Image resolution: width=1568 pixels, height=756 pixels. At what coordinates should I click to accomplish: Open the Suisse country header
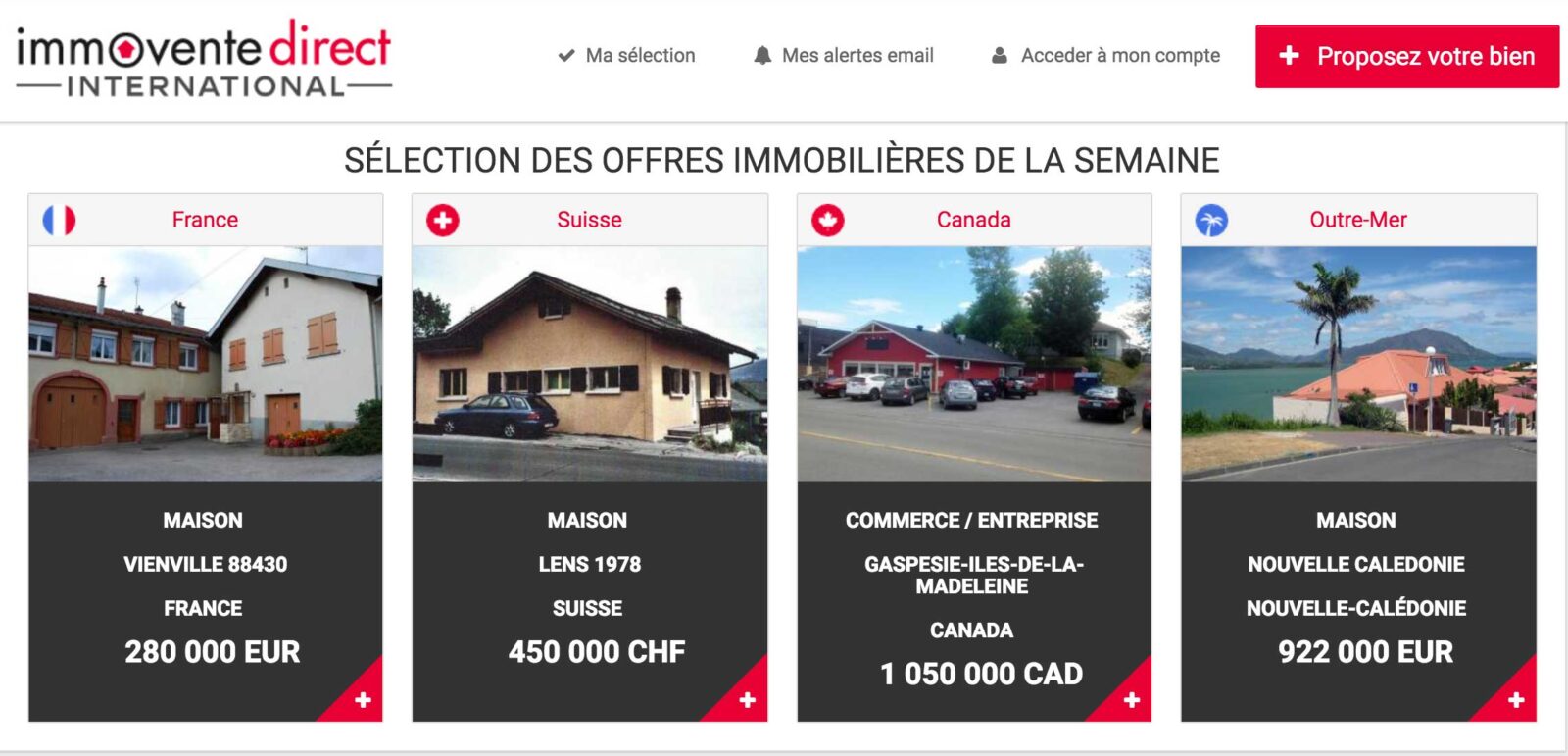click(x=589, y=220)
